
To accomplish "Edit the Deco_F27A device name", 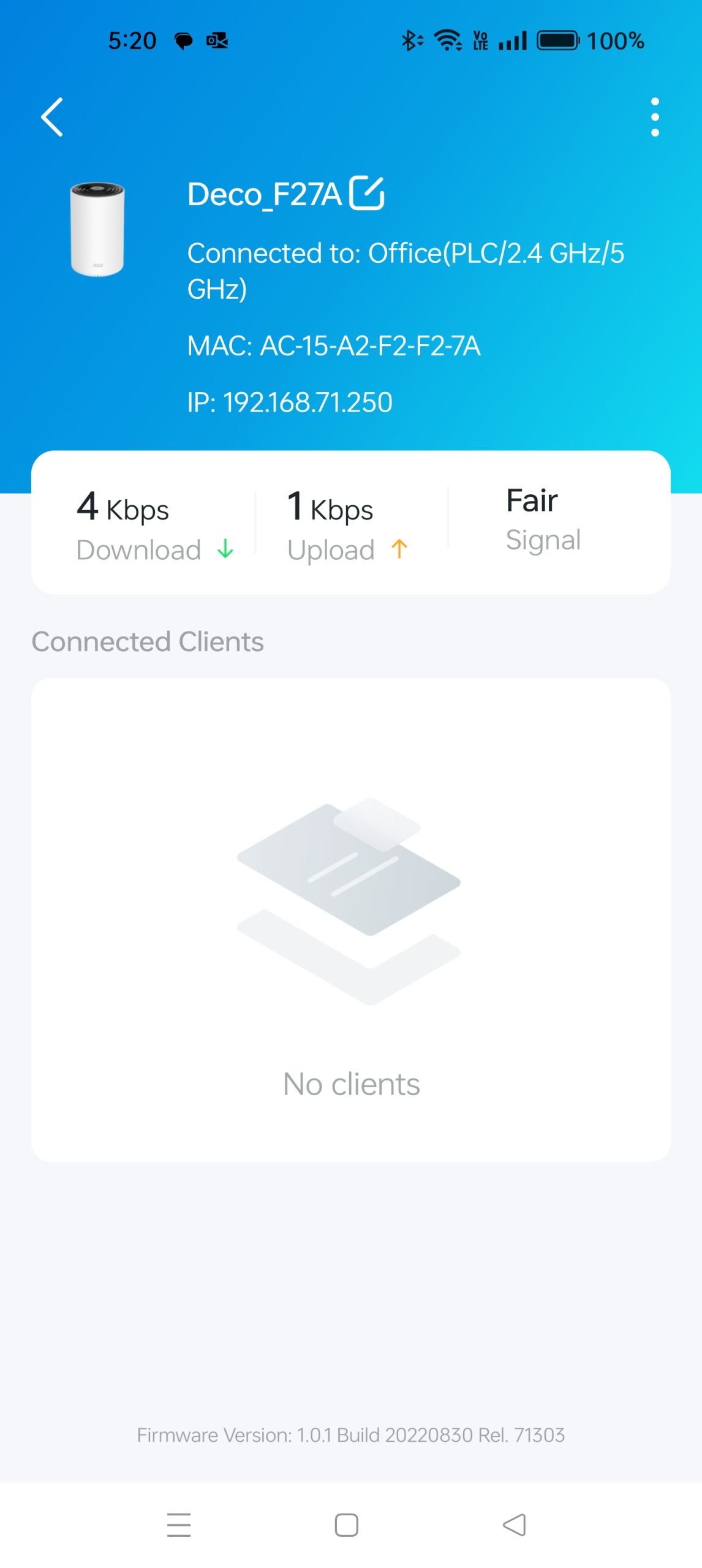I will coord(366,194).
